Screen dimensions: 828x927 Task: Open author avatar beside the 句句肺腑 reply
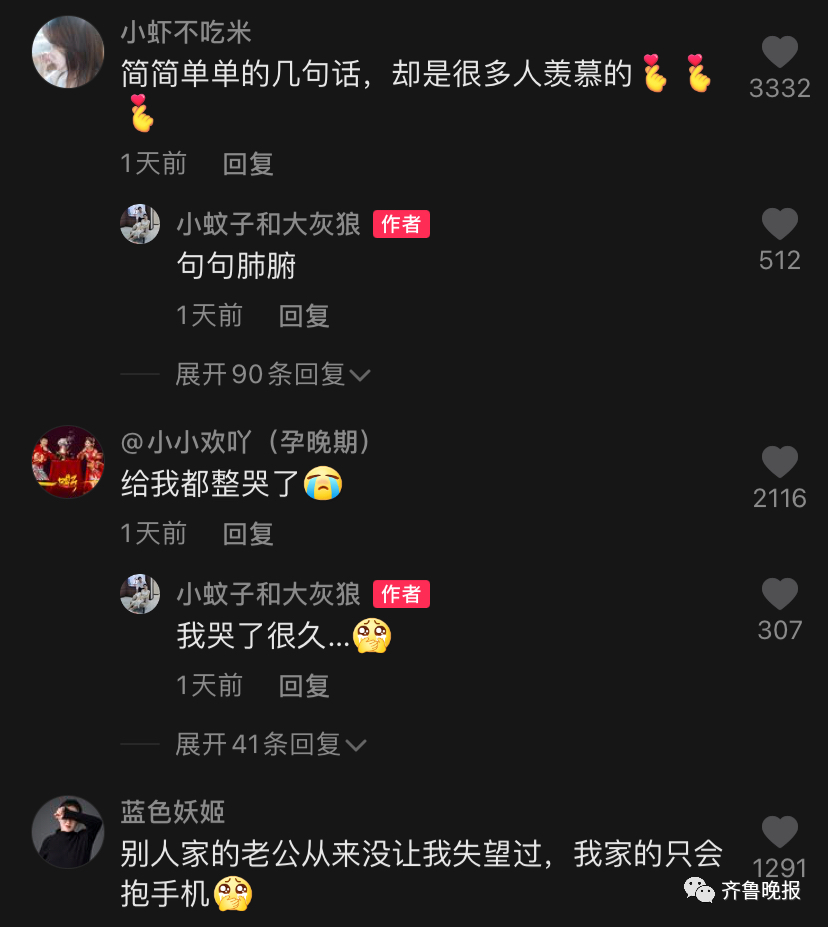coord(140,224)
